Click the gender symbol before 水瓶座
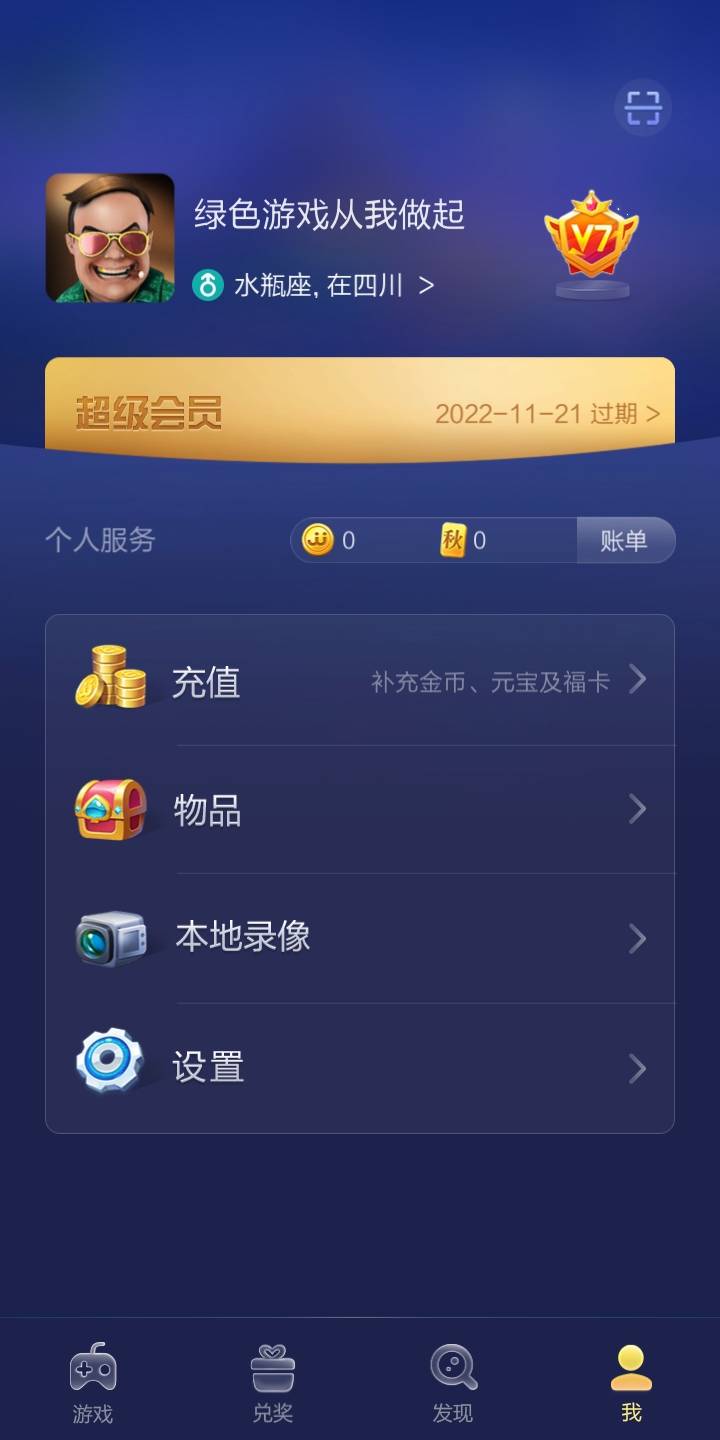720x1440 pixels. pos(206,285)
